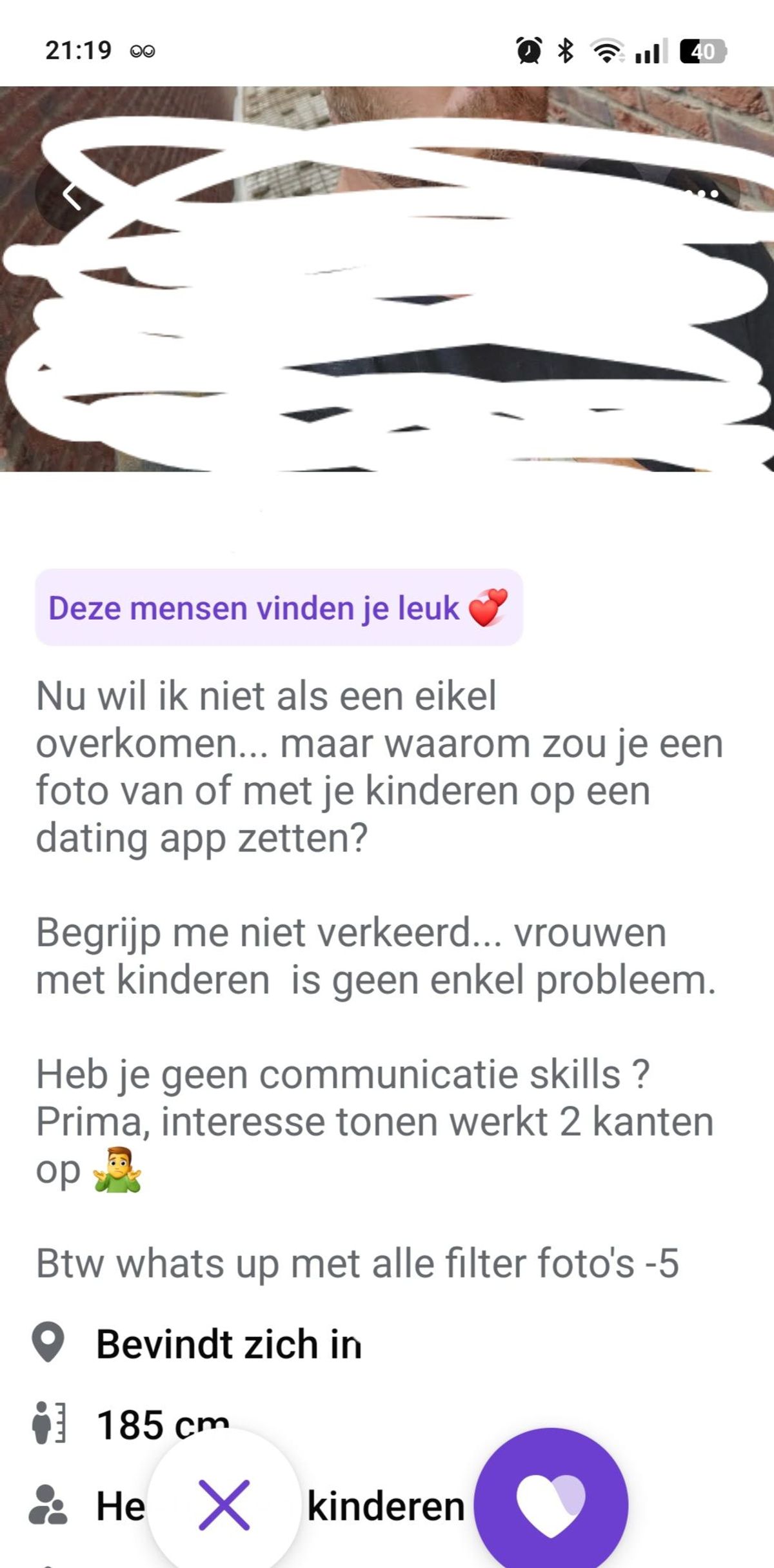Viewport: 774px width, 1568px height.
Task: Go back using the arrow
Action: (71, 195)
